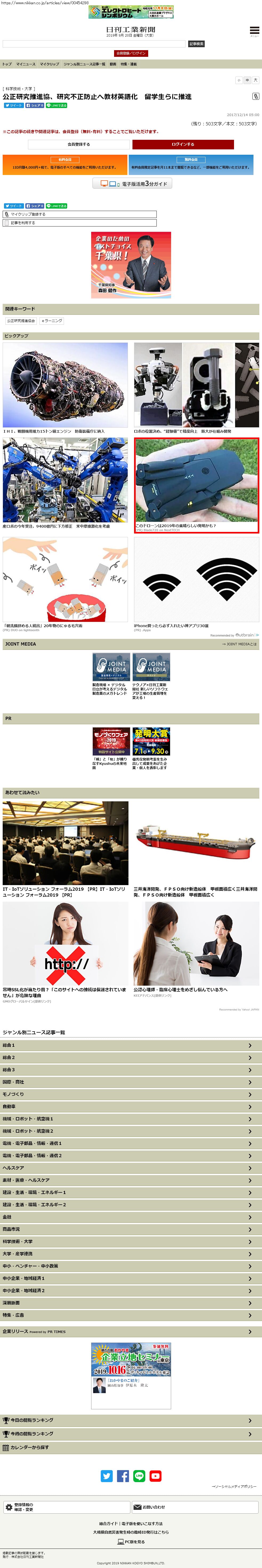This screenshot has width=262, height=1568.
Task: Switch to マイクリップ tab
Action: click(x=50, y=64)
